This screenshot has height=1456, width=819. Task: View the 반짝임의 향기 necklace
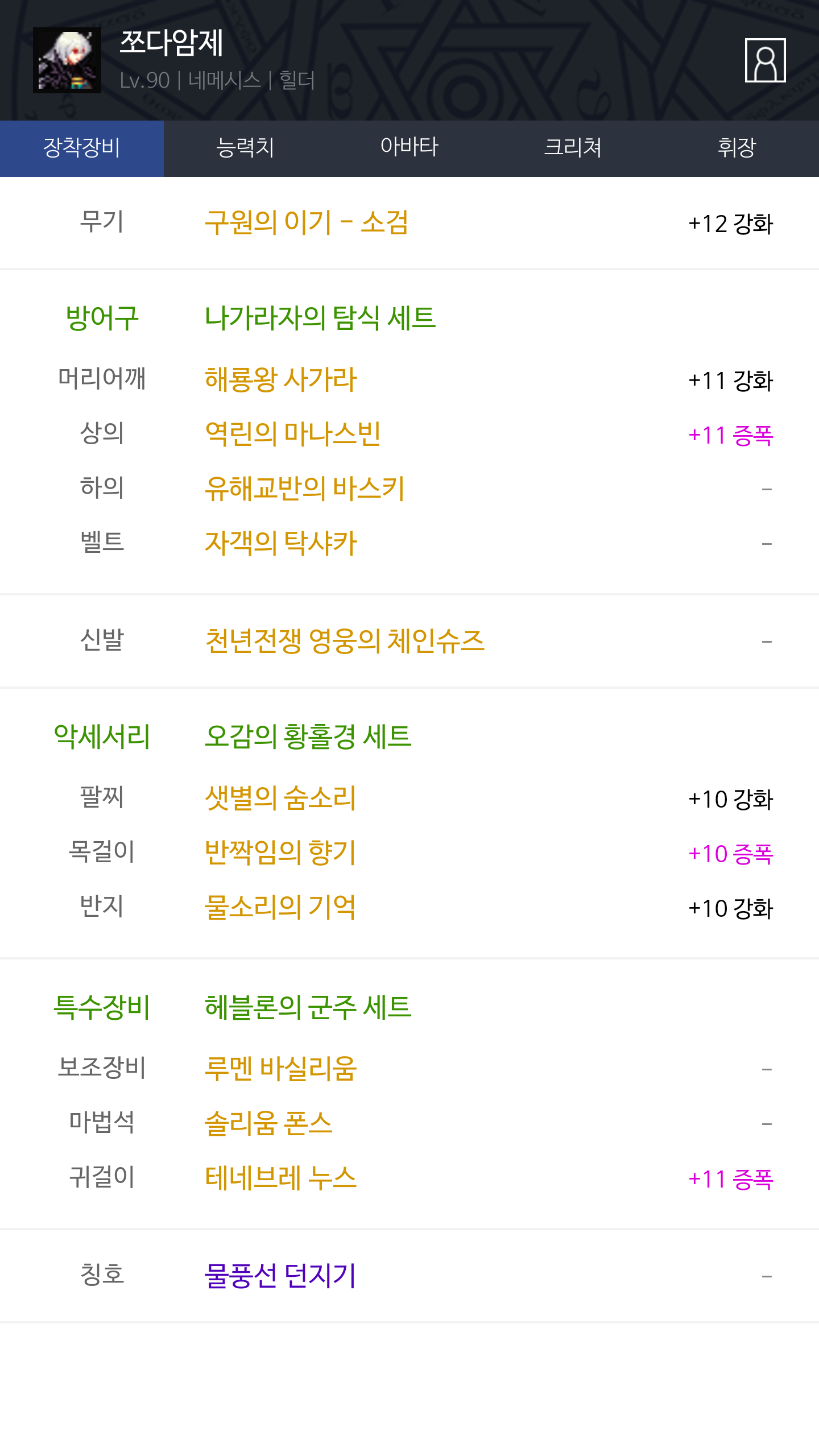[280, 853]
